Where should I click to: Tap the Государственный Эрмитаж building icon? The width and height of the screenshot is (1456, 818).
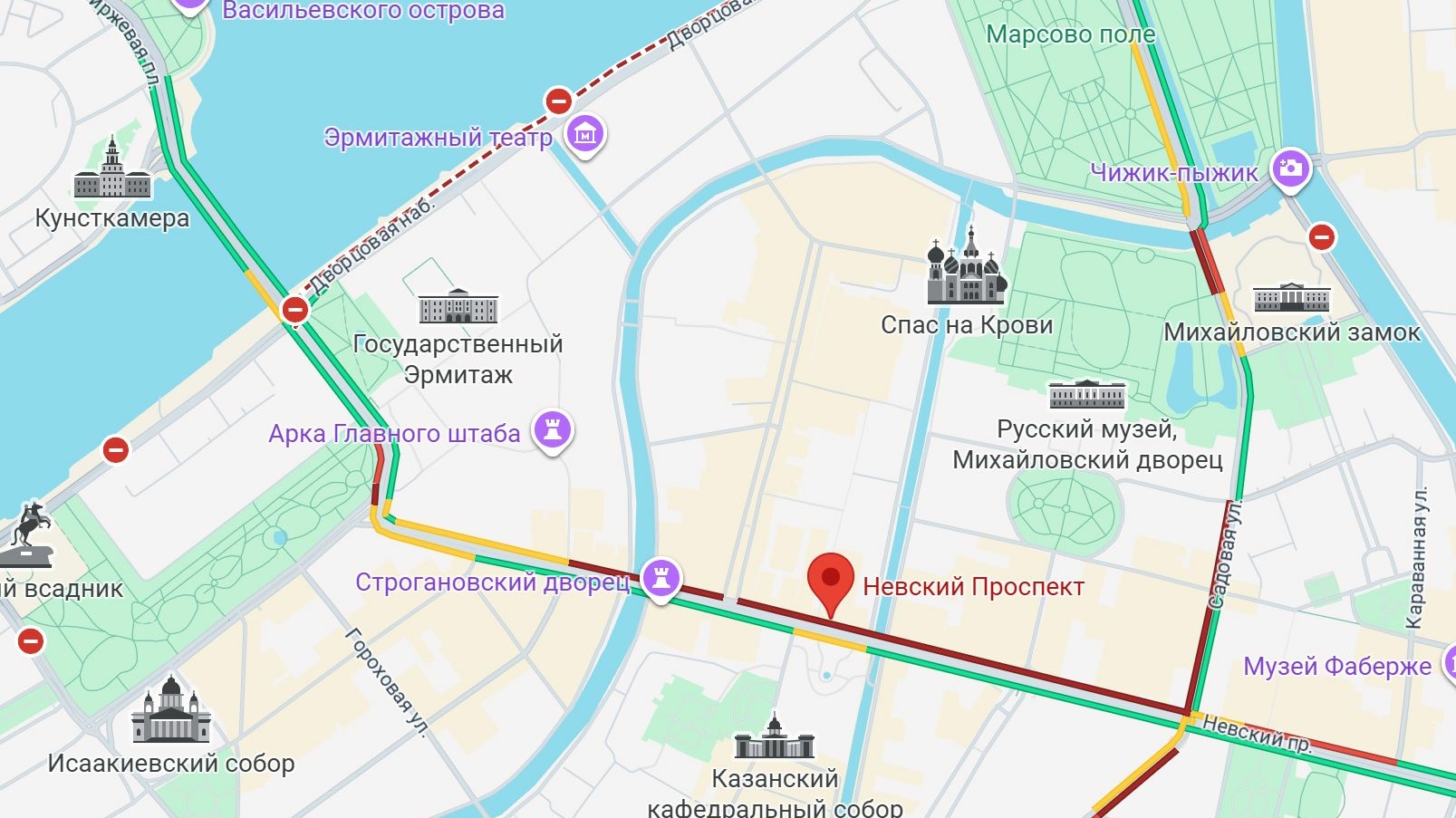click(458, 307)
